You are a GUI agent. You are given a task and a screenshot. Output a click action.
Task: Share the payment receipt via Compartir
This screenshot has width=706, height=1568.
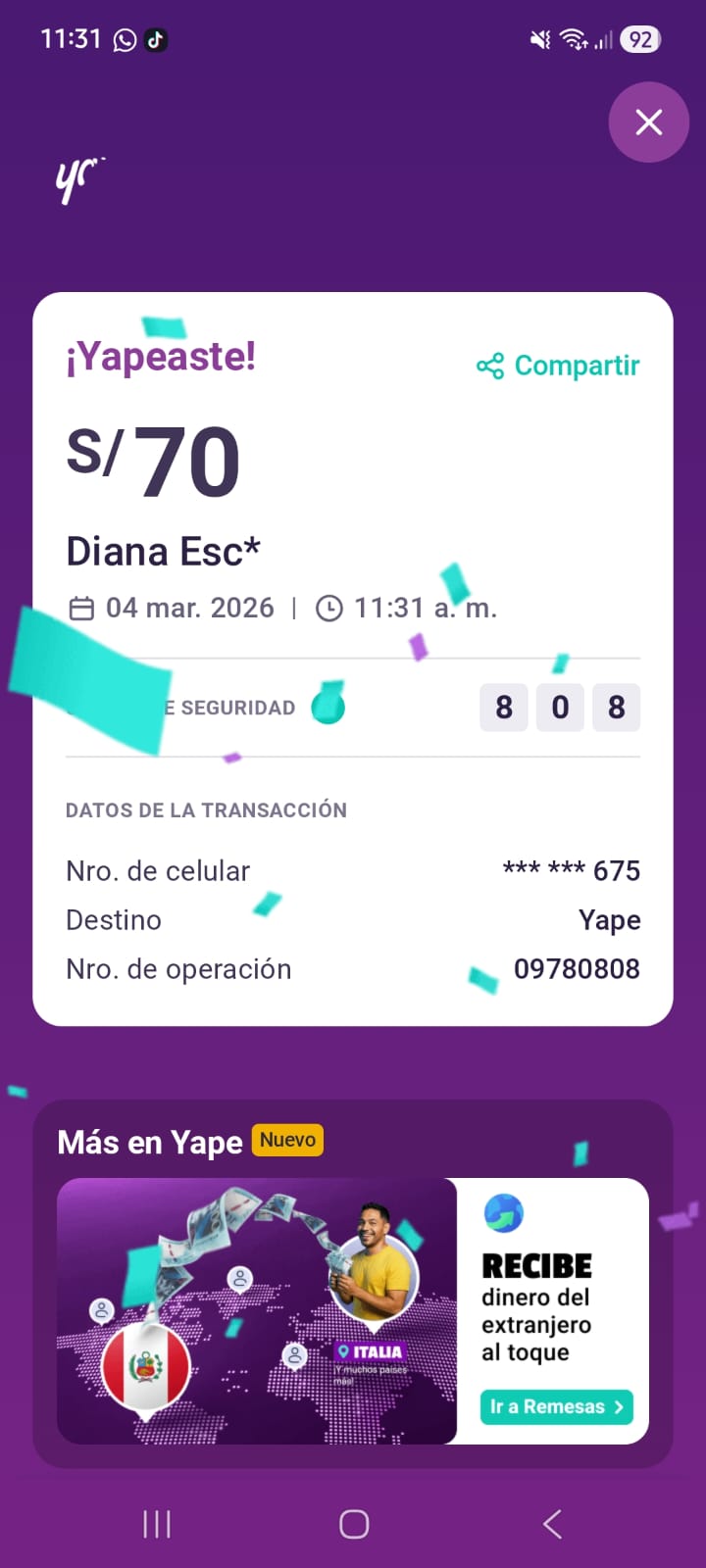pyautogui.click(x=558, y=366)
